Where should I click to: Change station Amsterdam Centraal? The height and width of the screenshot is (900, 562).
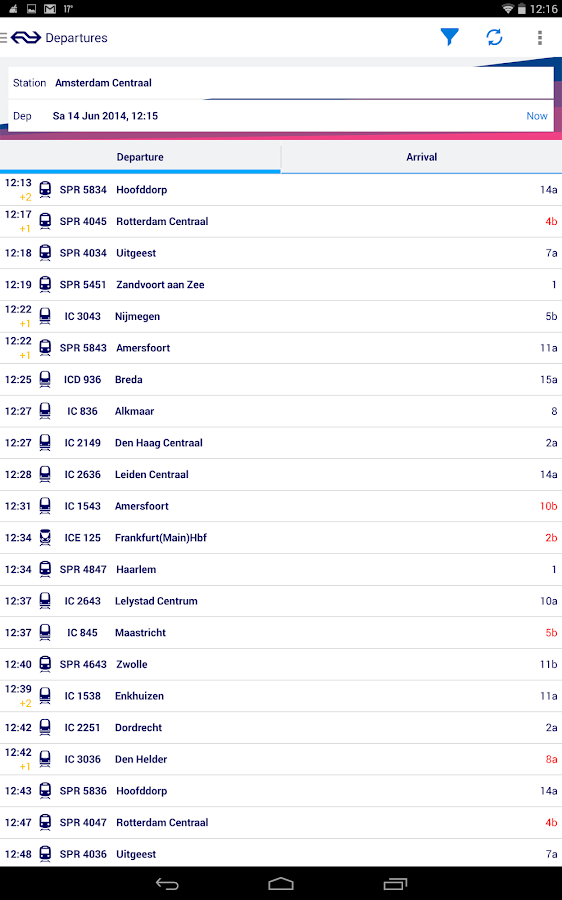(x=281, y=83)
